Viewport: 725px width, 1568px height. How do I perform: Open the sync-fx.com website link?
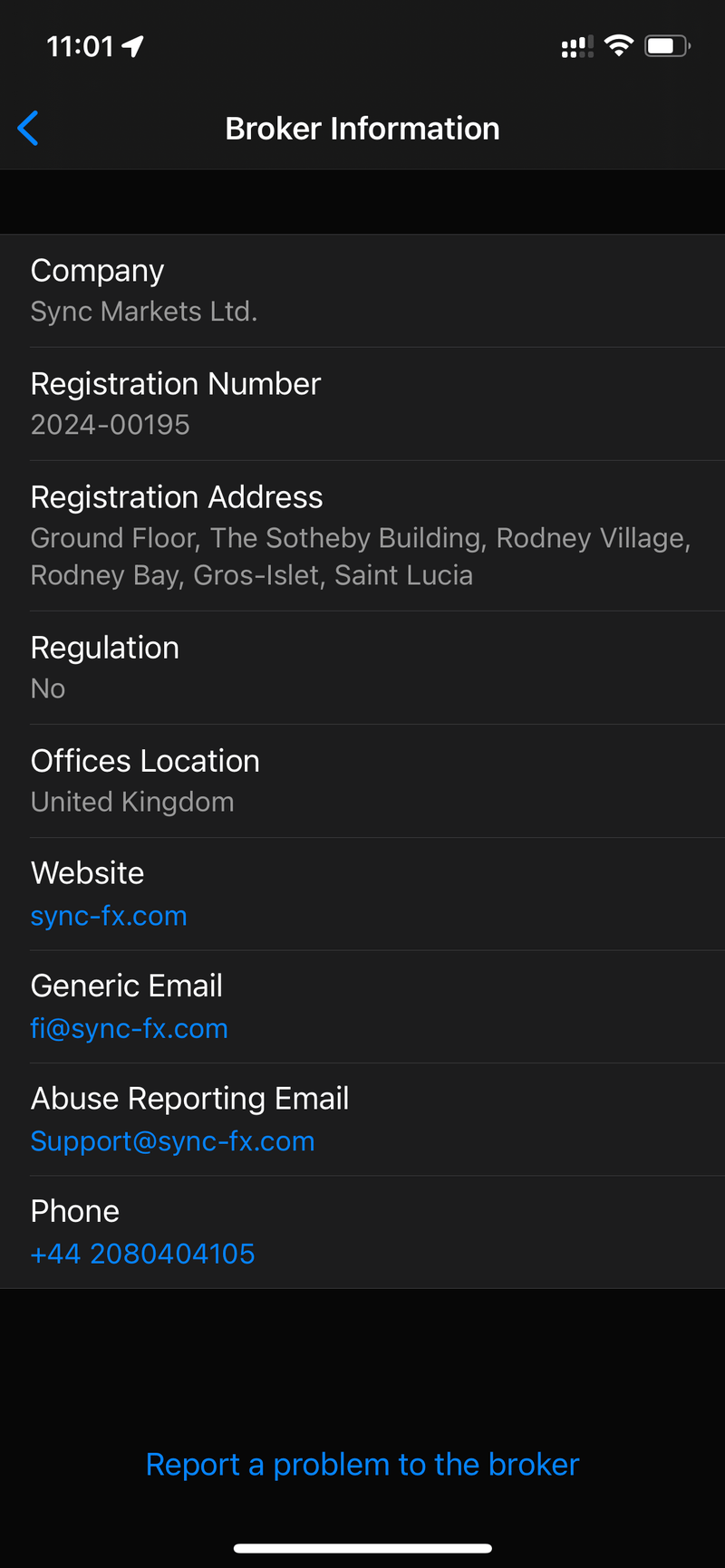tap(109, 916)
